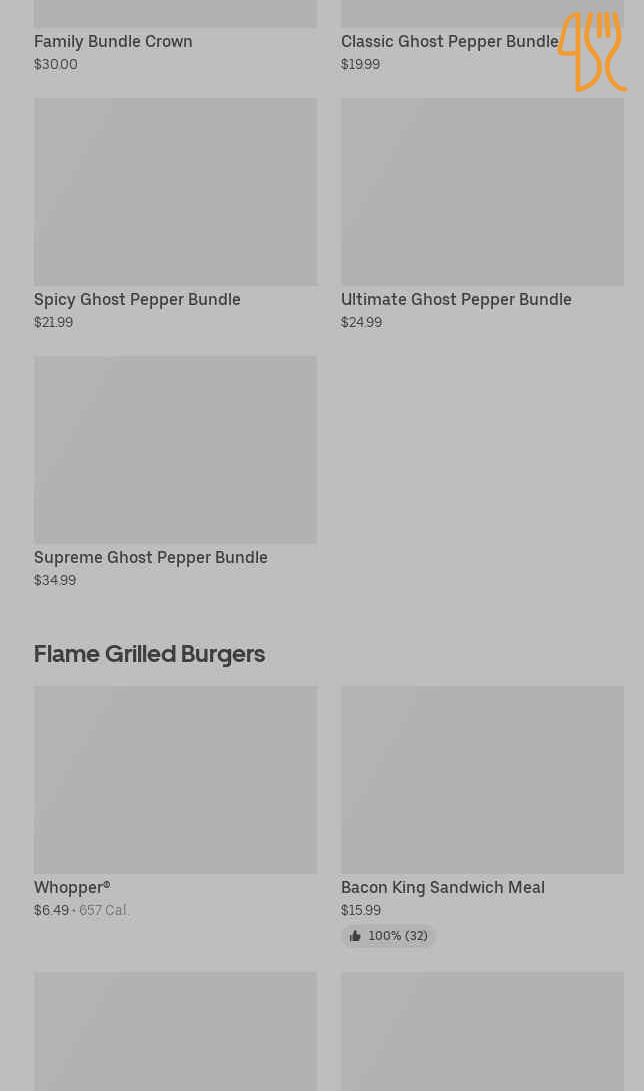Open the Family Bundle Crown item
644x1091 pixels.
pyautogui.click(x=113, y=42)
